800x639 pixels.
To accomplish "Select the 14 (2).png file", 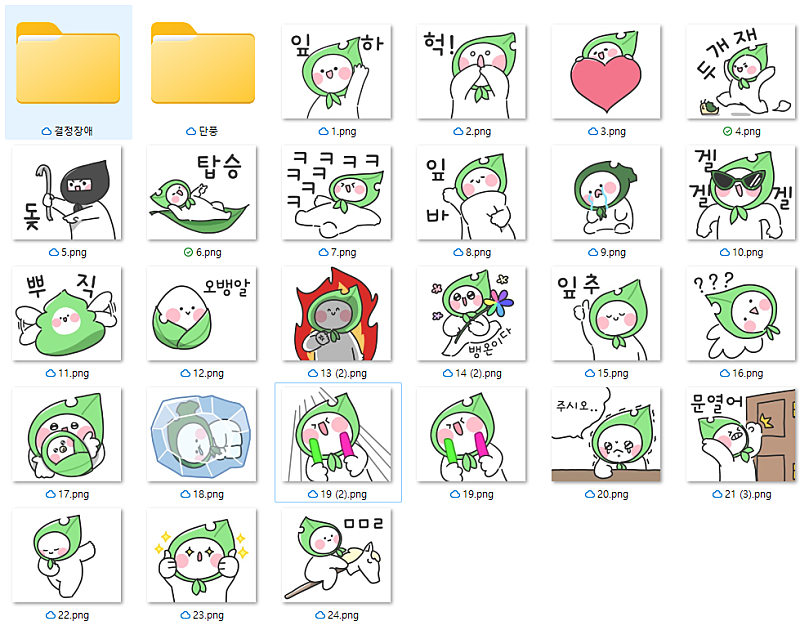I will point(472,313).
